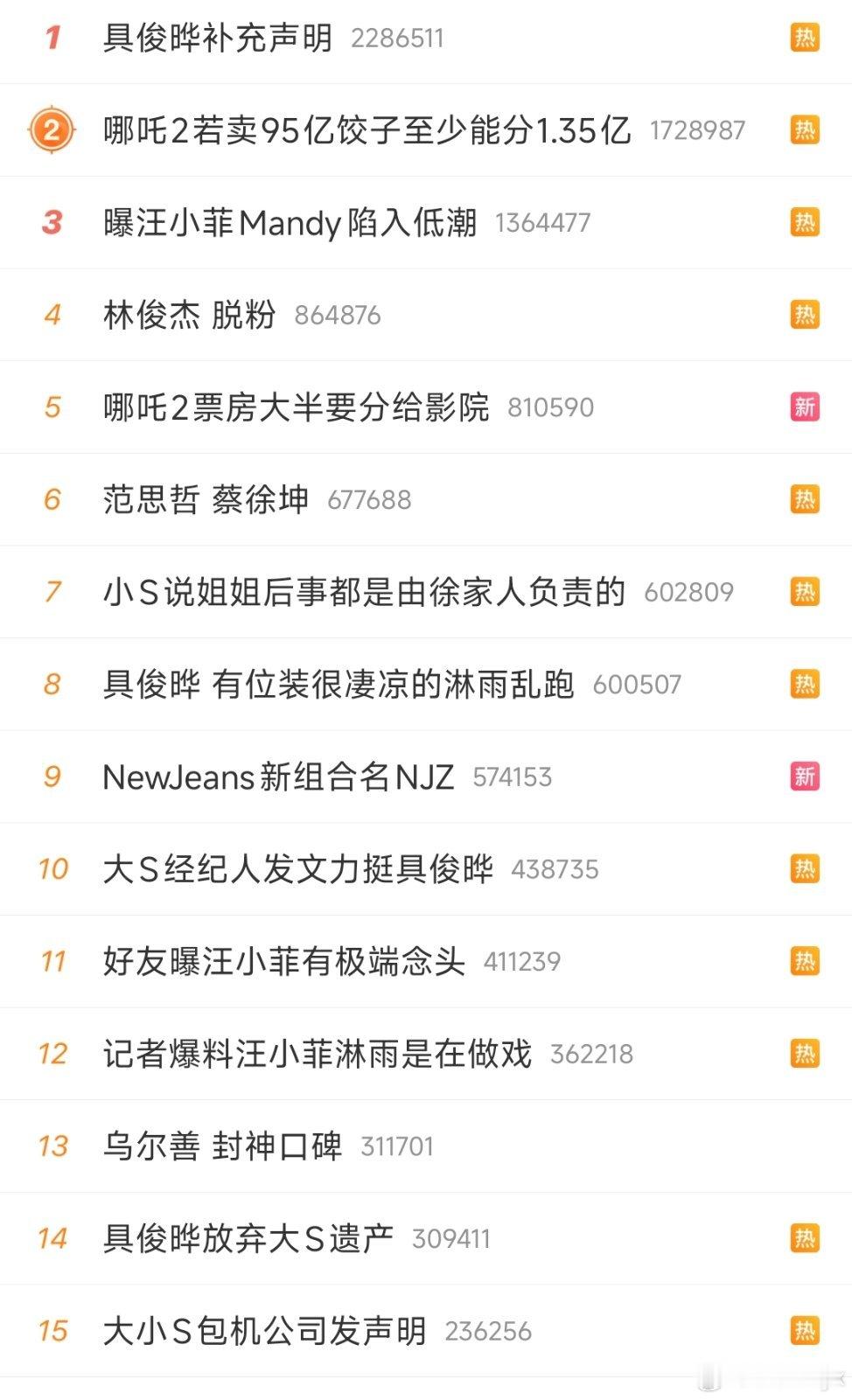Click the flame rank icon on entry 2

tap(52, 130)
